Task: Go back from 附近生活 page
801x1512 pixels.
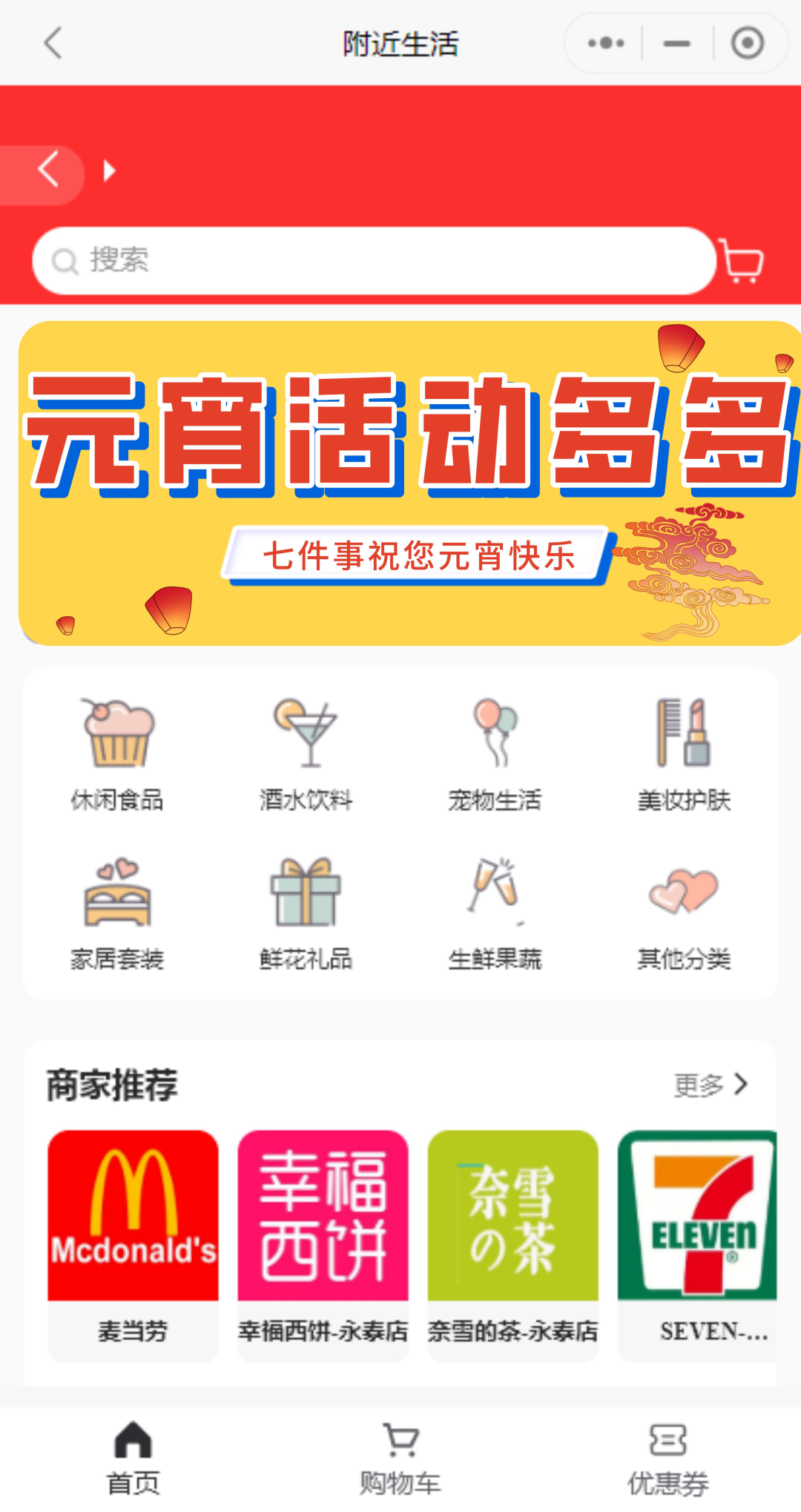Action: click(x=53, y=43)
